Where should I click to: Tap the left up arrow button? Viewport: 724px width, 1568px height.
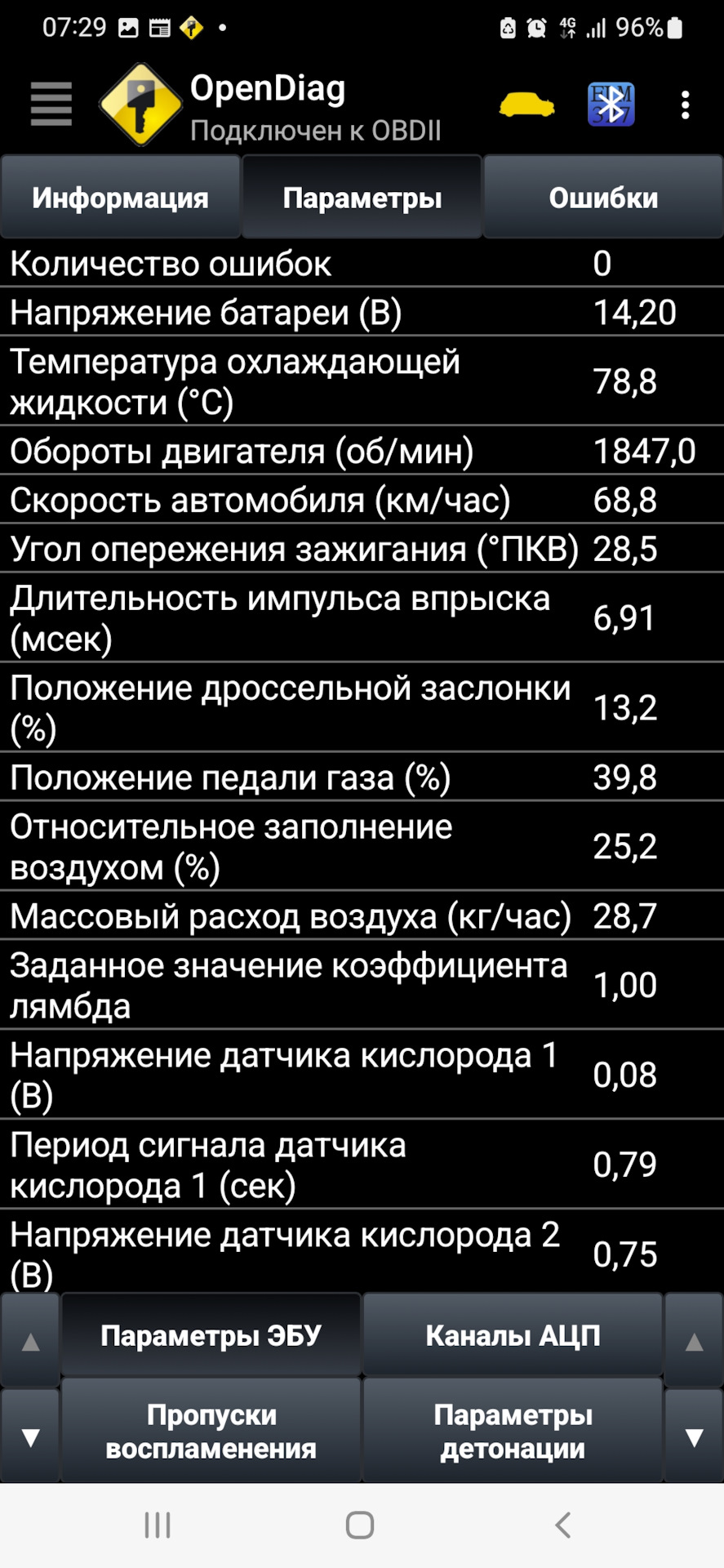30,1341
